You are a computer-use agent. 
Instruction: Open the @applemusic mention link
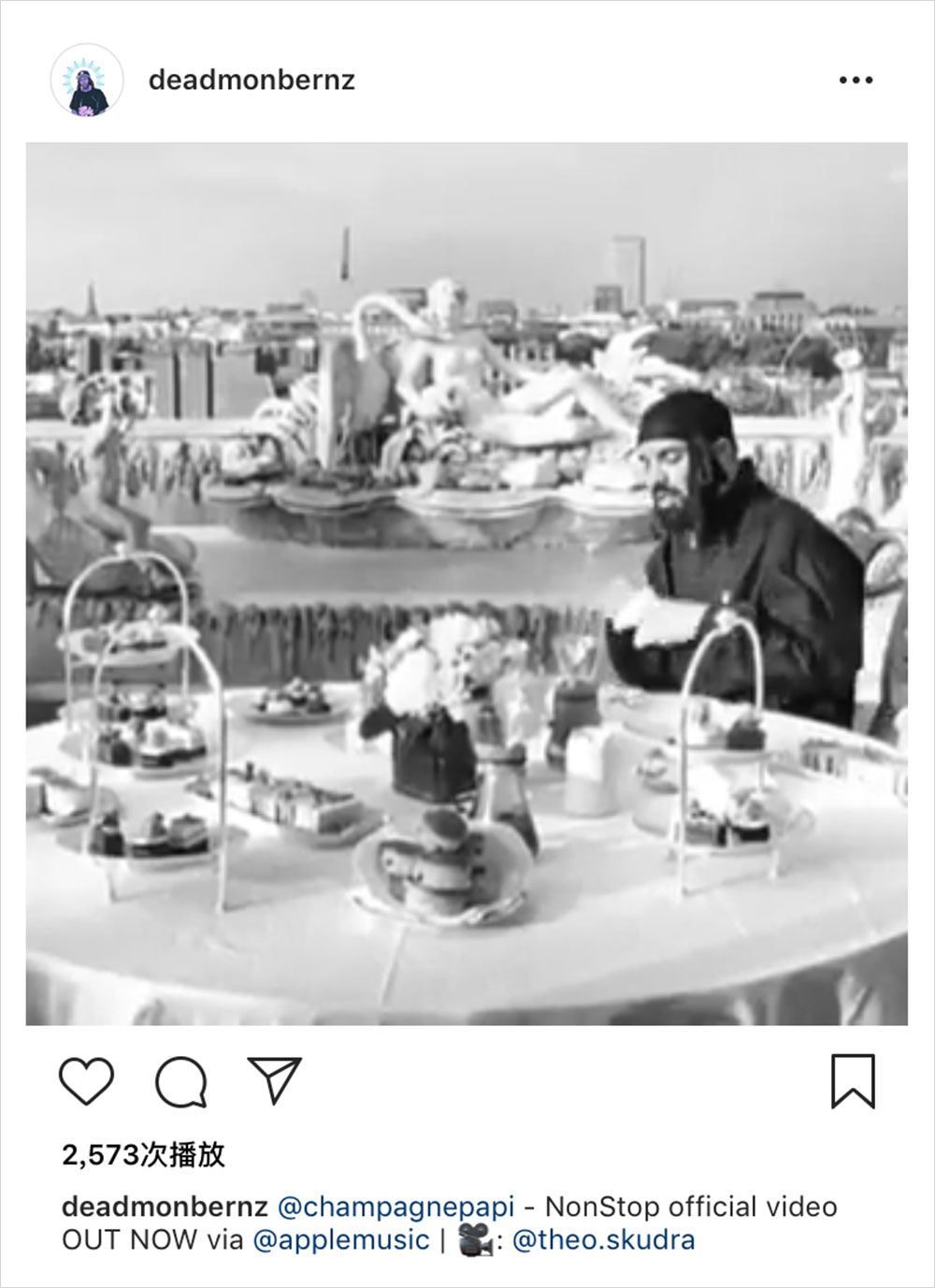pos(340,1240)
